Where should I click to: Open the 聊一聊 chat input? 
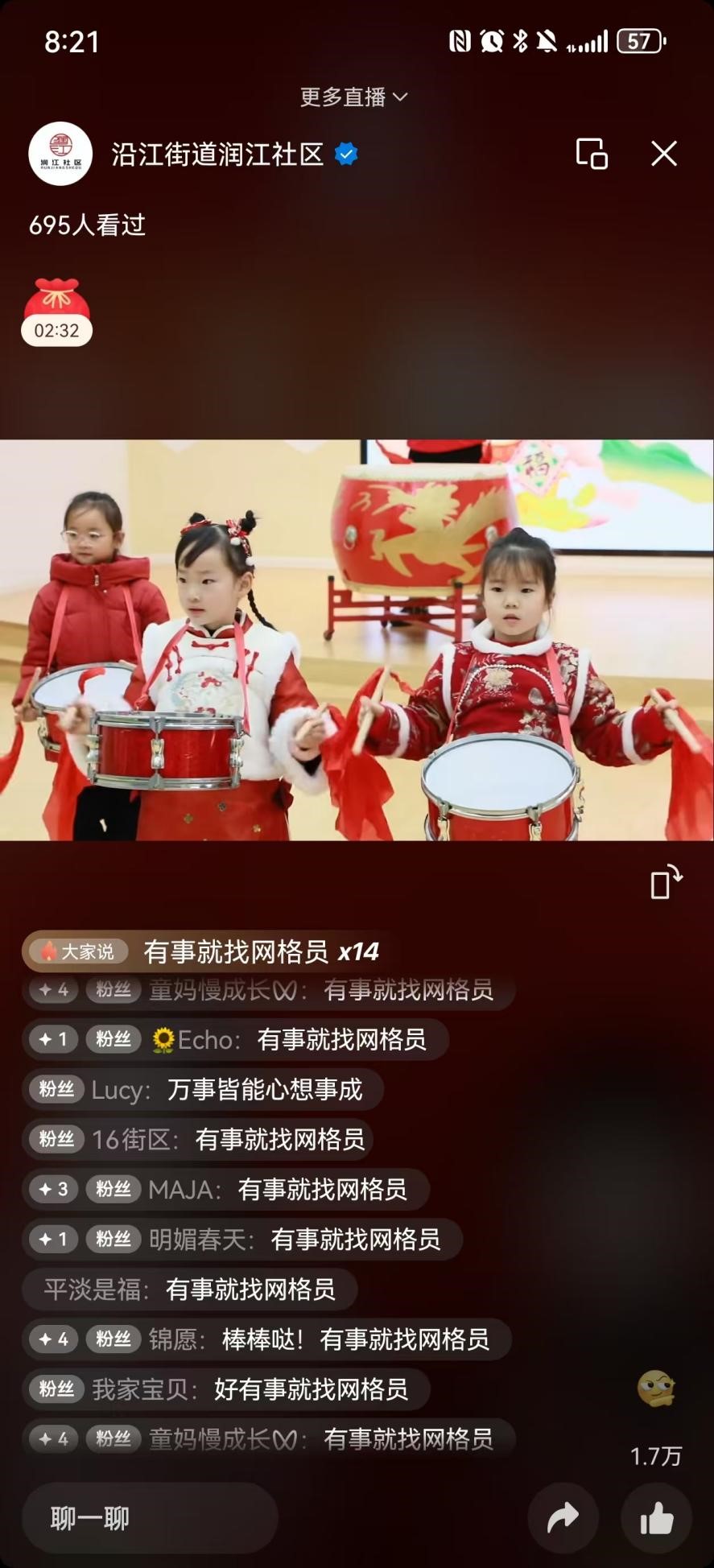pyautogui.click(x=150, y=1518)
